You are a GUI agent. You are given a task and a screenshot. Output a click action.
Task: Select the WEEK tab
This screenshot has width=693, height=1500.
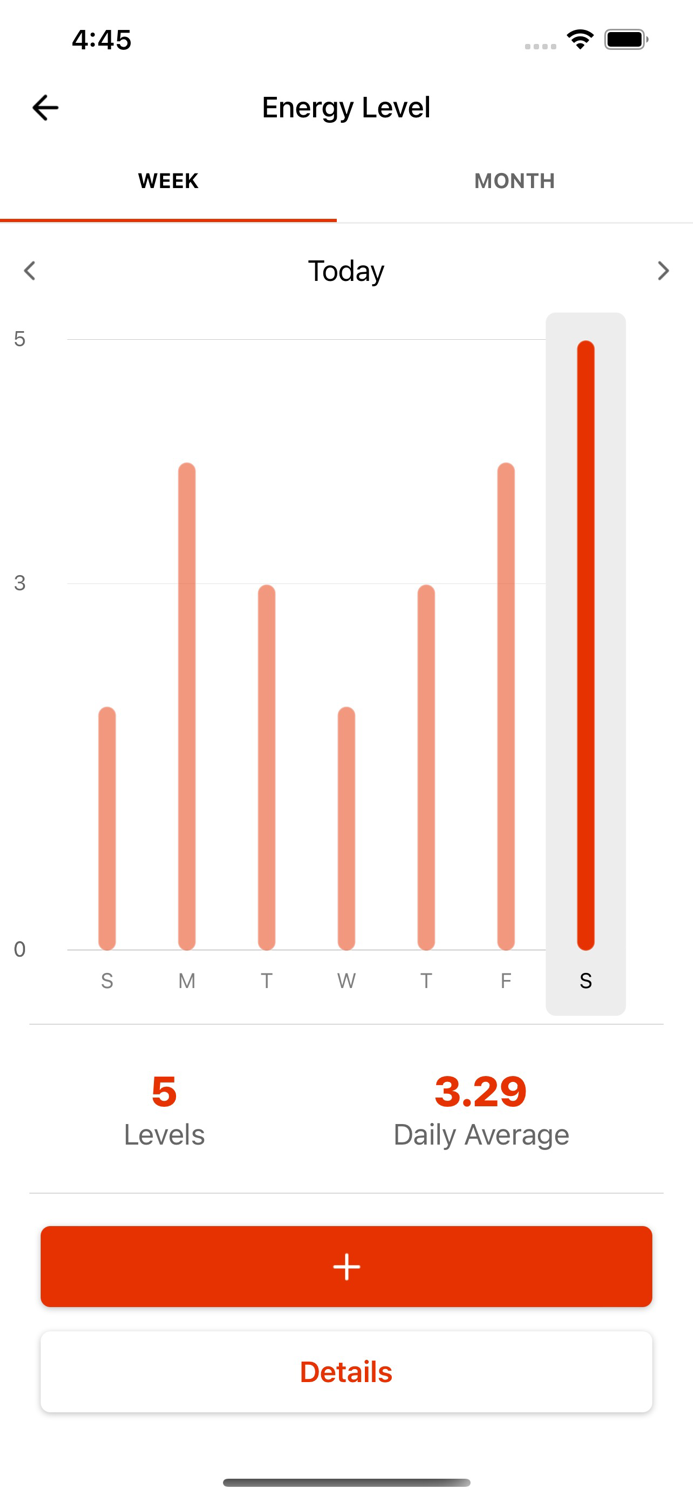(168, 181)
